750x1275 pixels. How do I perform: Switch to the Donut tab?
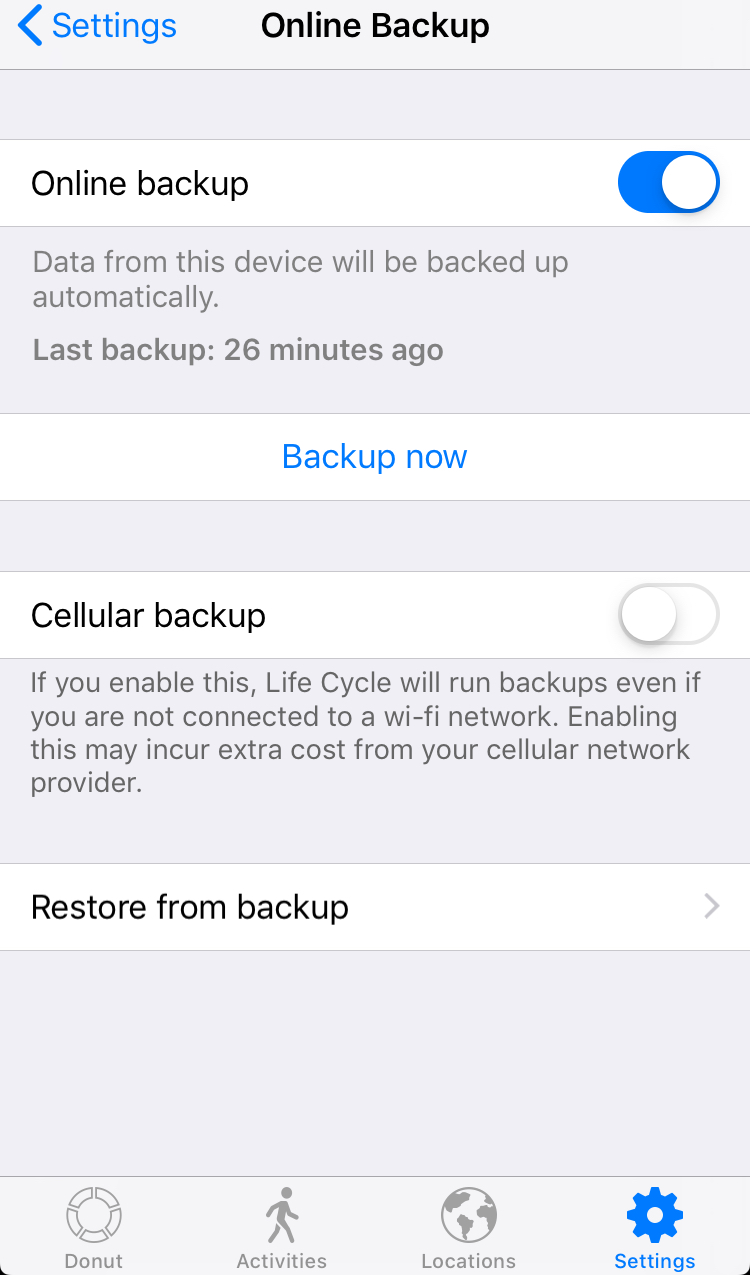[x=94, y=1227]
